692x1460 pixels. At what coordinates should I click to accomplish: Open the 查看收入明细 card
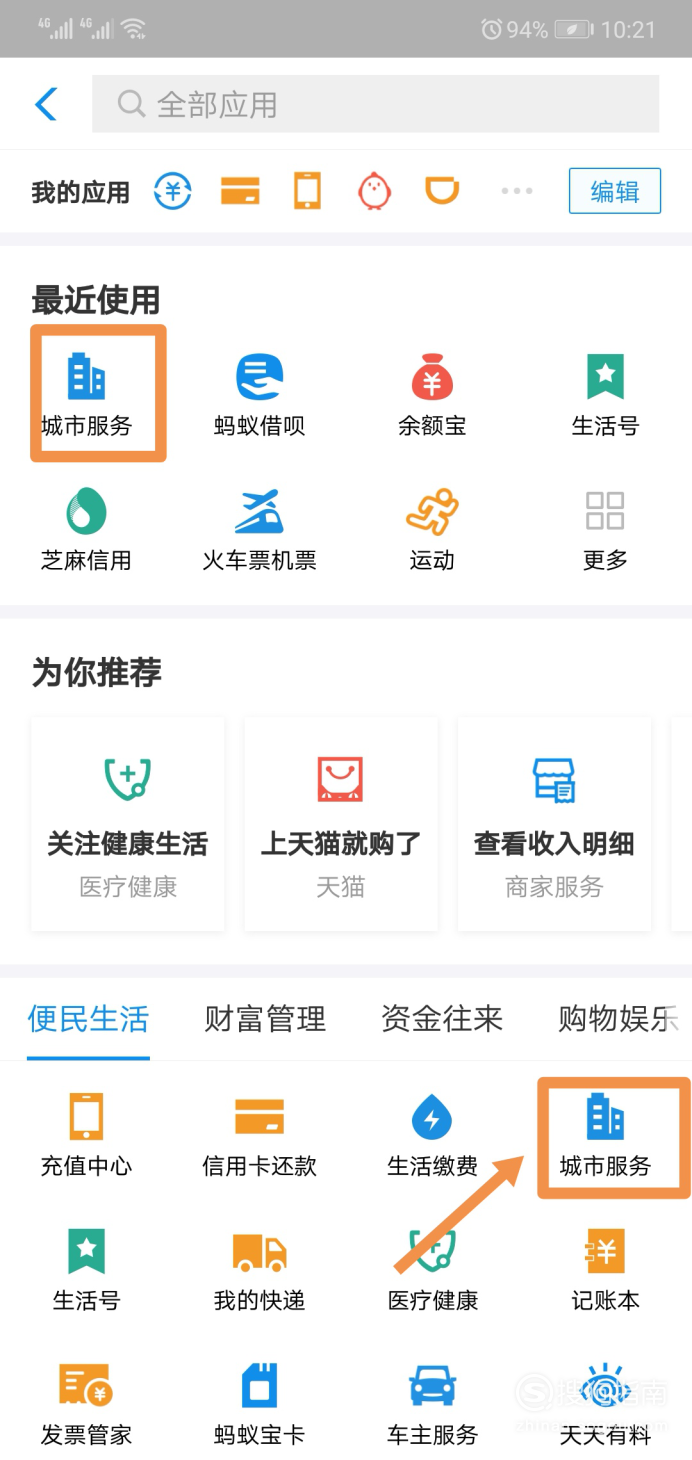point(554,824)
